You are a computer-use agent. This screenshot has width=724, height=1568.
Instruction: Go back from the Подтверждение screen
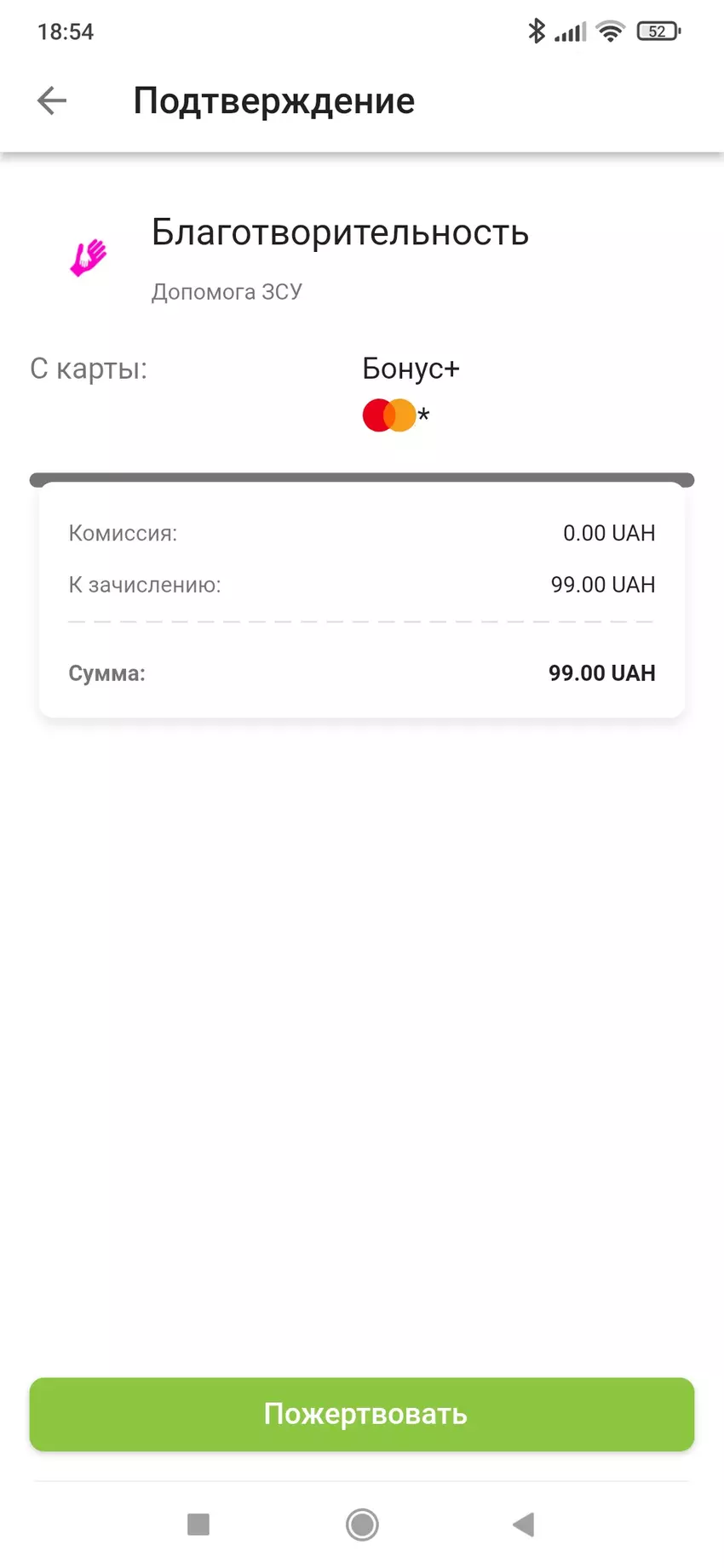click(52, 100)
